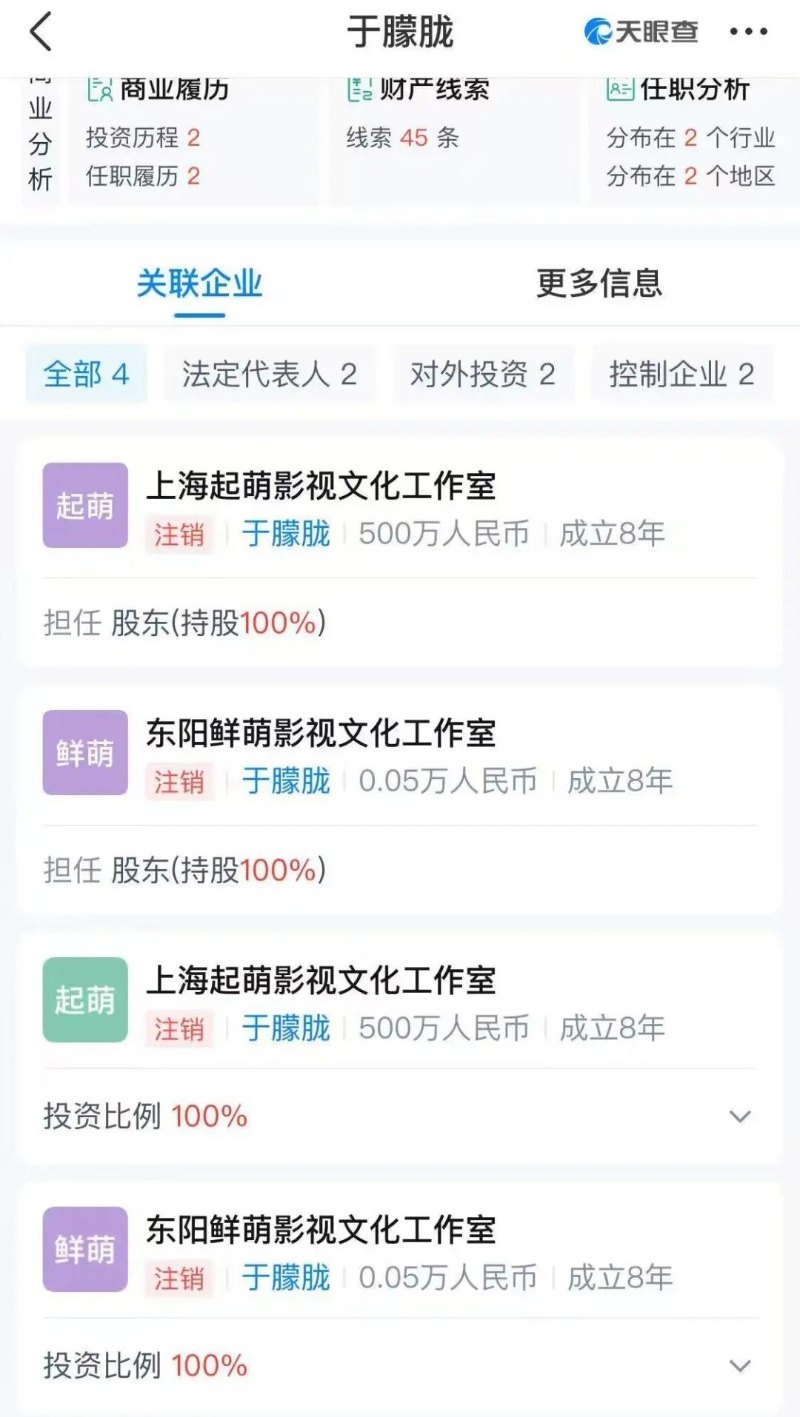Select the 对外投资 2 filter chip

484,374
